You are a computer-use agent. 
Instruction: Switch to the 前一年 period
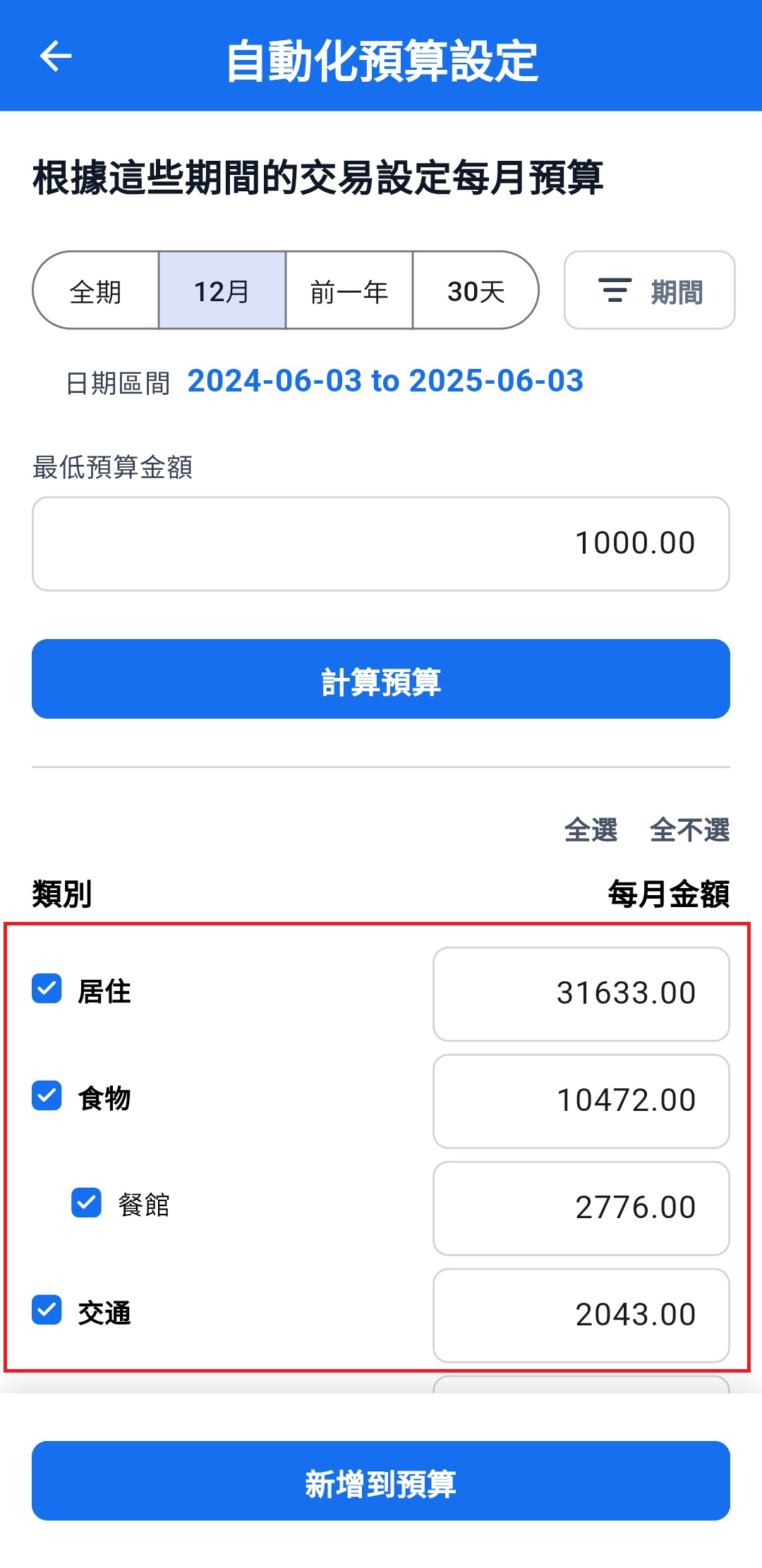click(349, 291)
